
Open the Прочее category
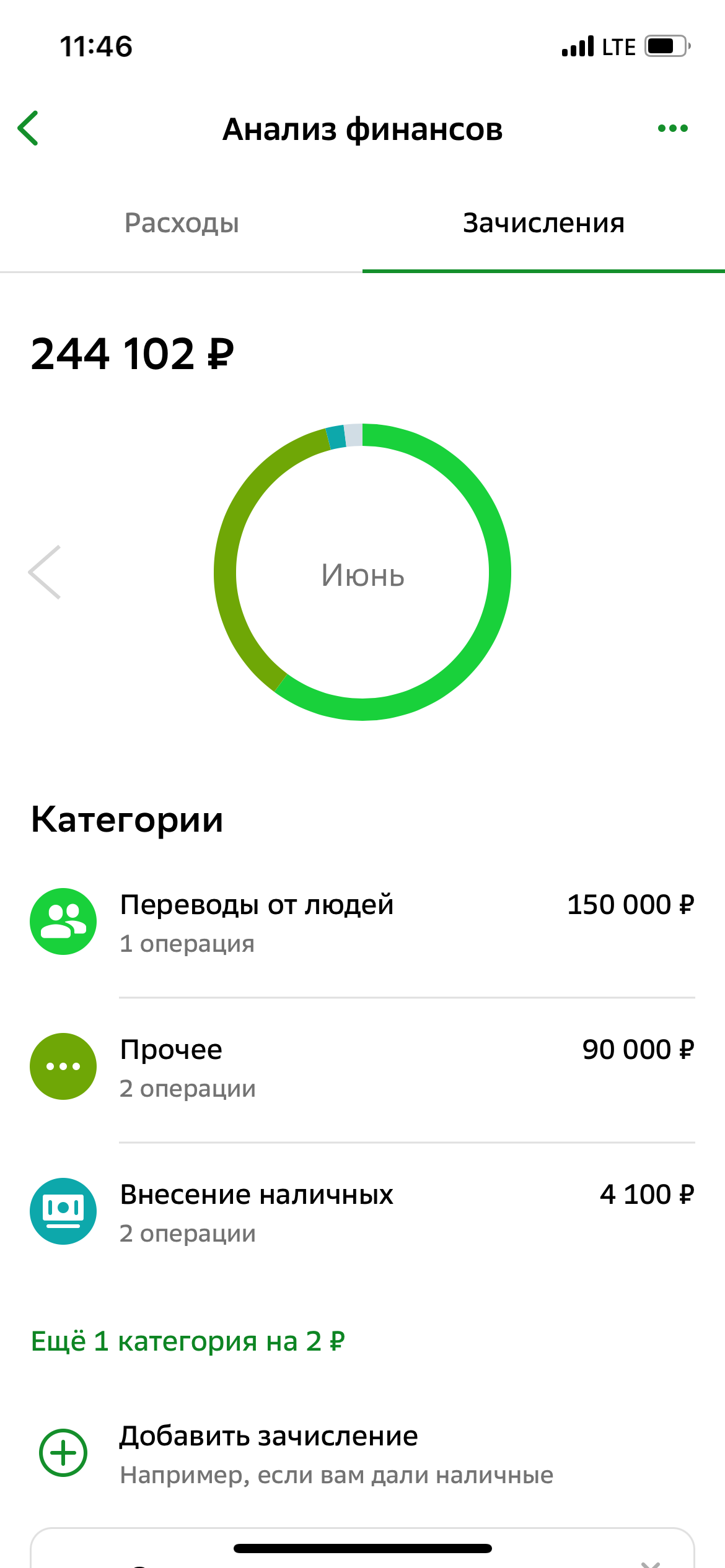[x=362, y=1068]
